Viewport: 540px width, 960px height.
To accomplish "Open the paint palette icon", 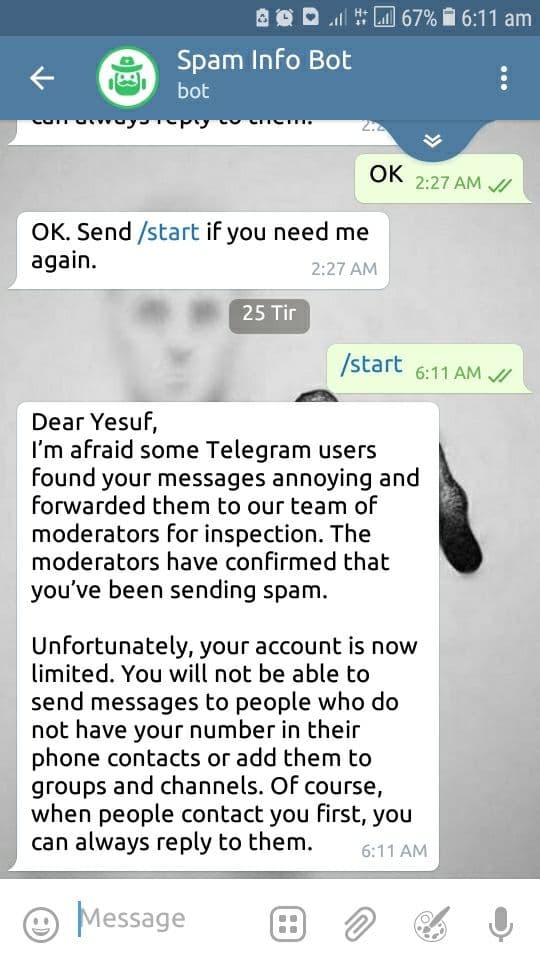I will coord(432,923).
